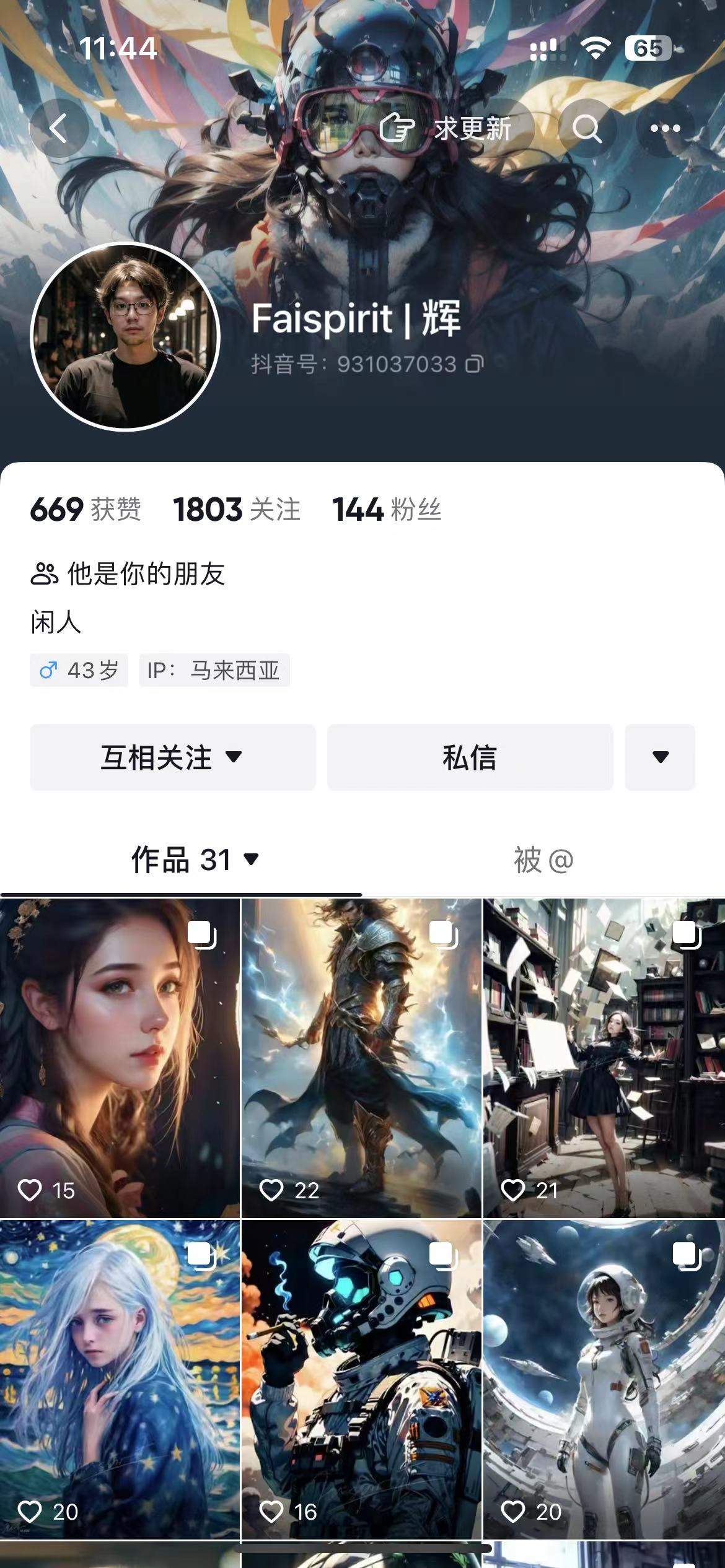Expand the 互相关注 follow options
725x1568 pixels.
[x=172, y=757]
